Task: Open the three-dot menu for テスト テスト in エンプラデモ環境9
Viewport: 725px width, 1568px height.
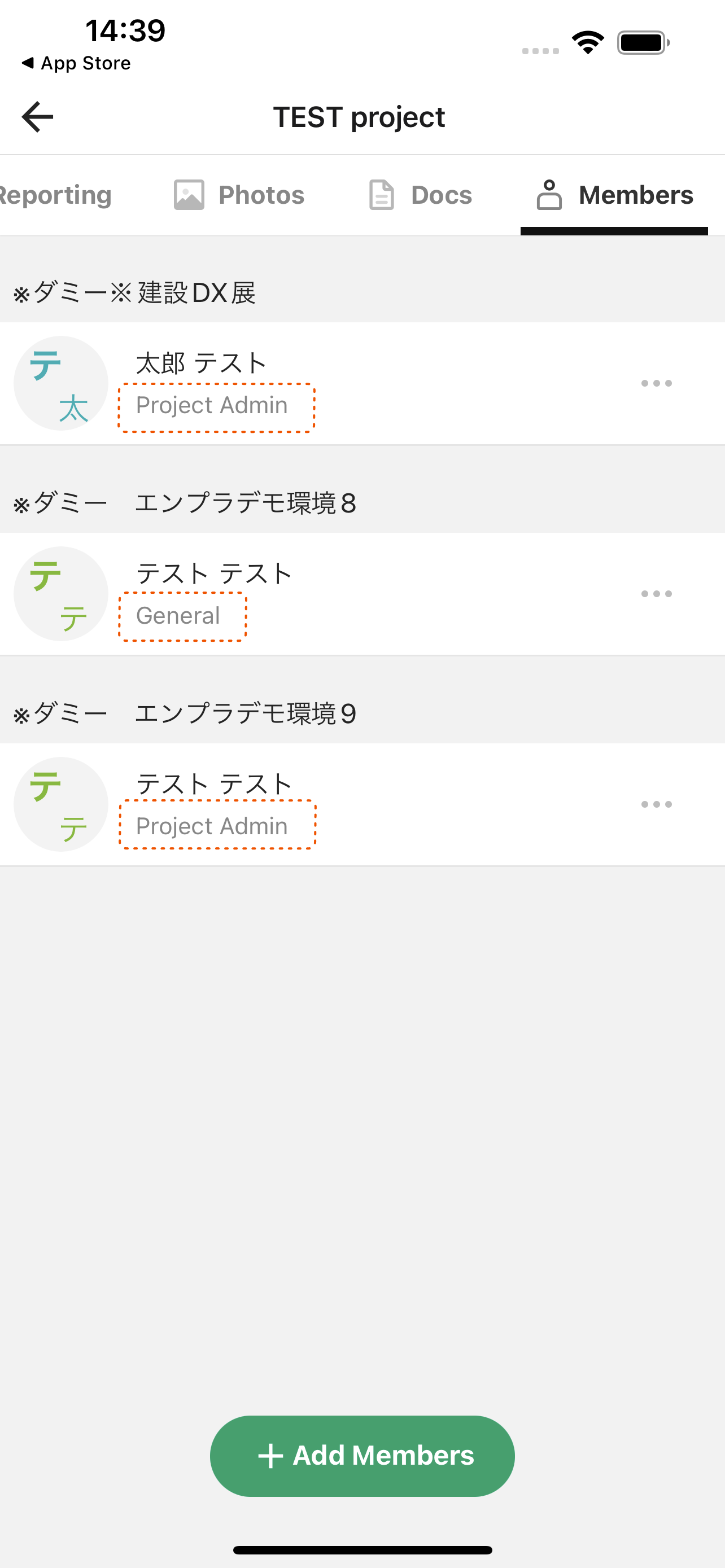Action: (x=656, y=804)
